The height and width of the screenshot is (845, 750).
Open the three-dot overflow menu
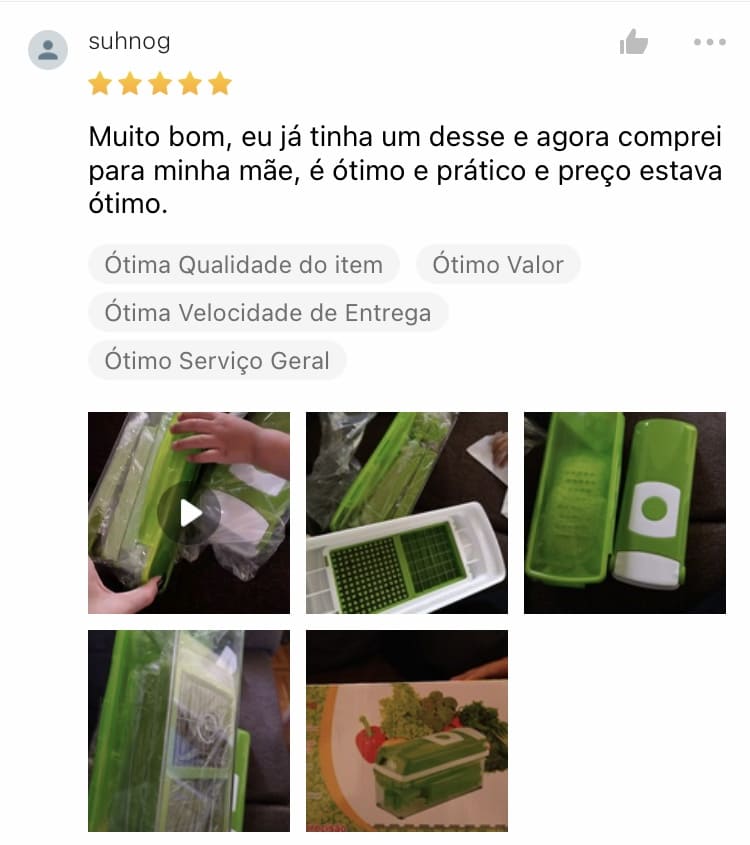point(709,42)
